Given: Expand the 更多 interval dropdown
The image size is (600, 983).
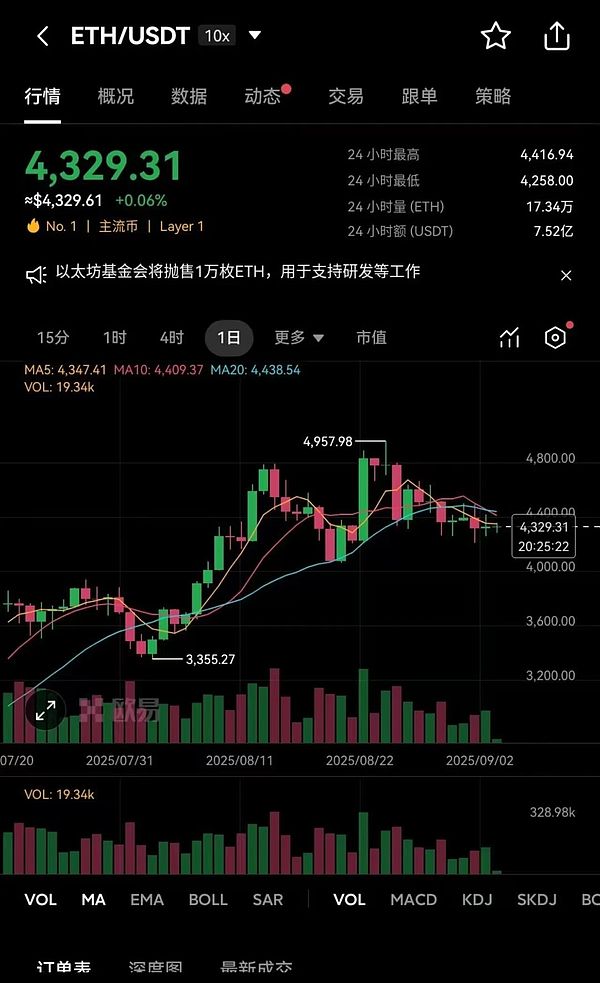Looking at the screenshot, I should pyautogui.click(x=299, y=338).
